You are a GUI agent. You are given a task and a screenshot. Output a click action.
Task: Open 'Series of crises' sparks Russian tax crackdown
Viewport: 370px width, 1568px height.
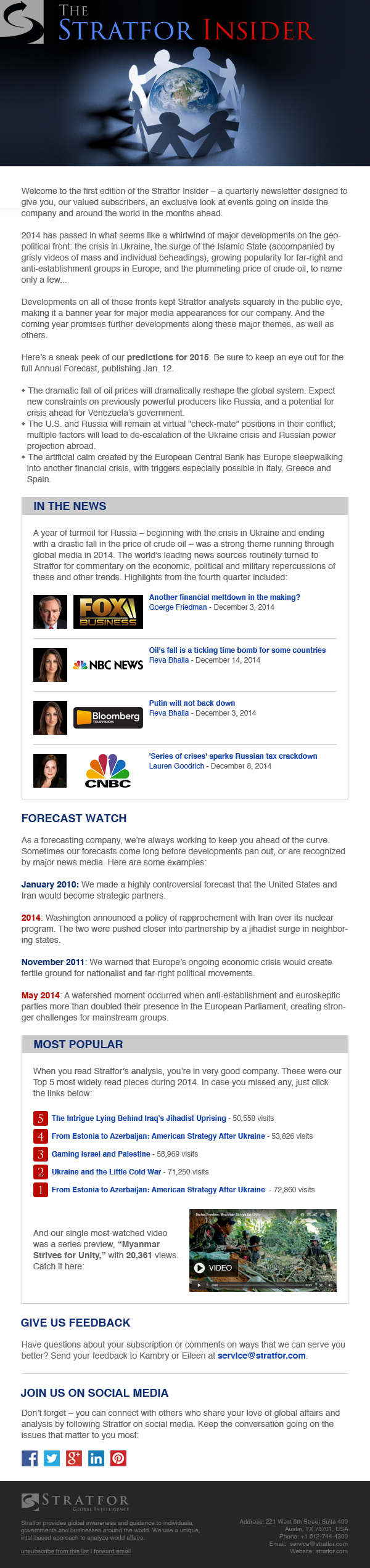[x=232, y=756]
